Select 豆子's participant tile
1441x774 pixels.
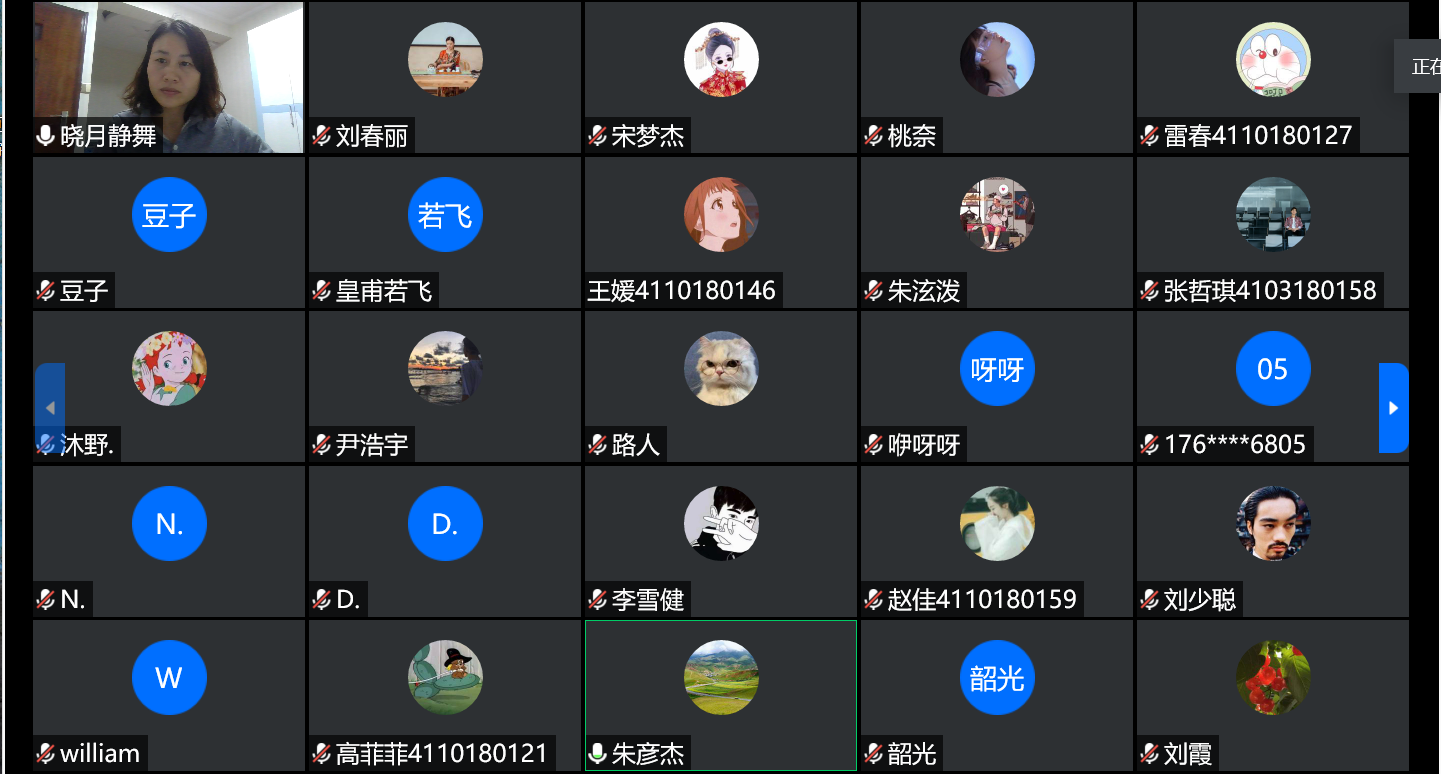click(x=168, y=232)
